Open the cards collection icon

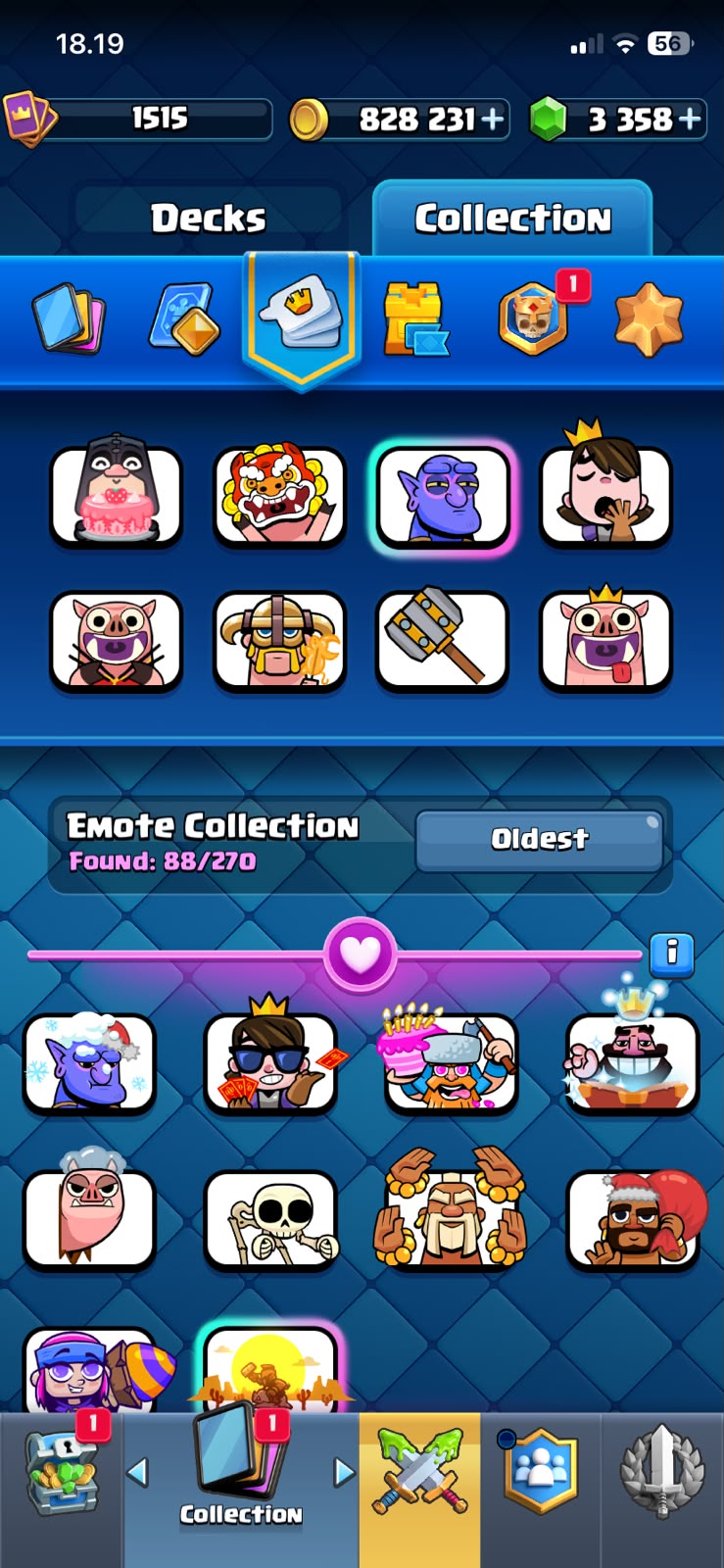69,318
